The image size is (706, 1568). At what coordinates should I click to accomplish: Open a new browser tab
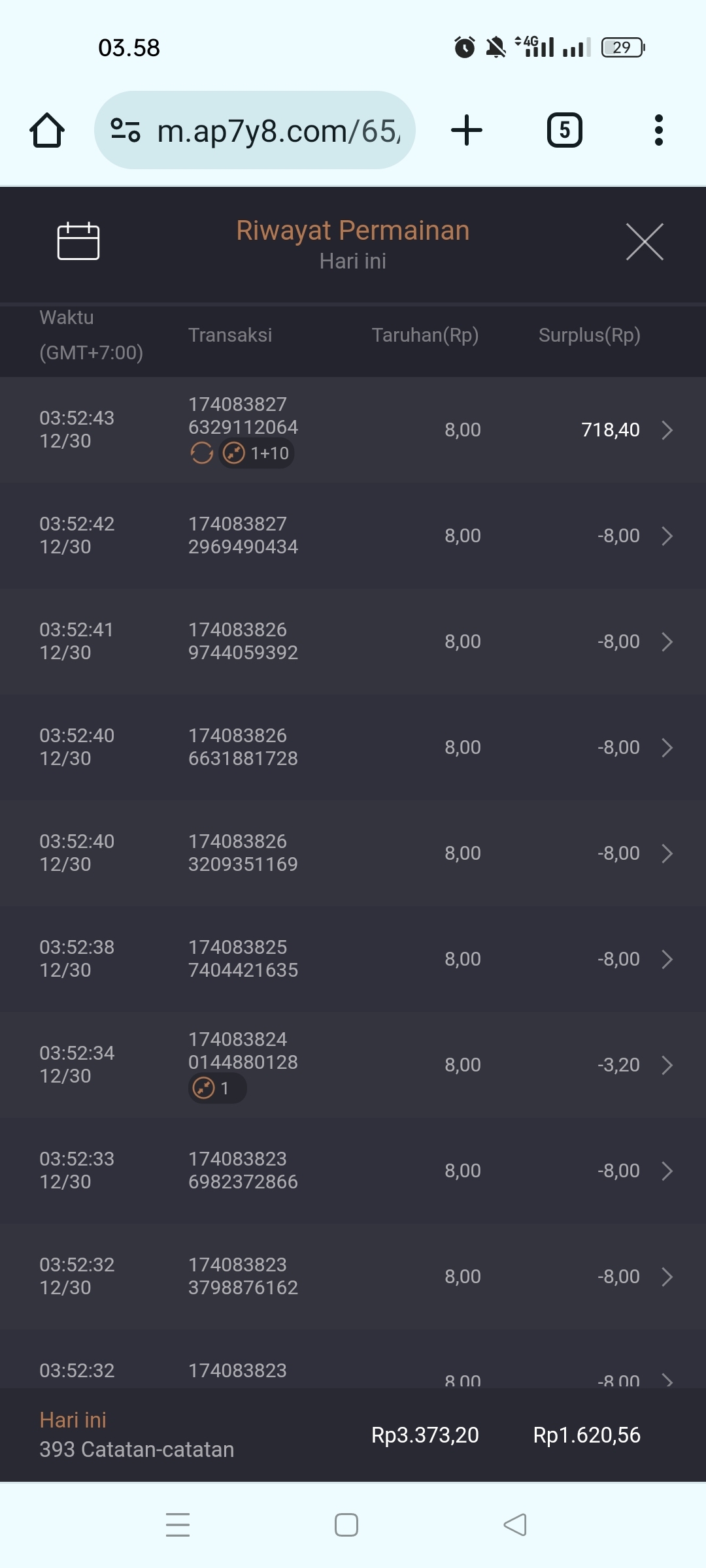467,130
